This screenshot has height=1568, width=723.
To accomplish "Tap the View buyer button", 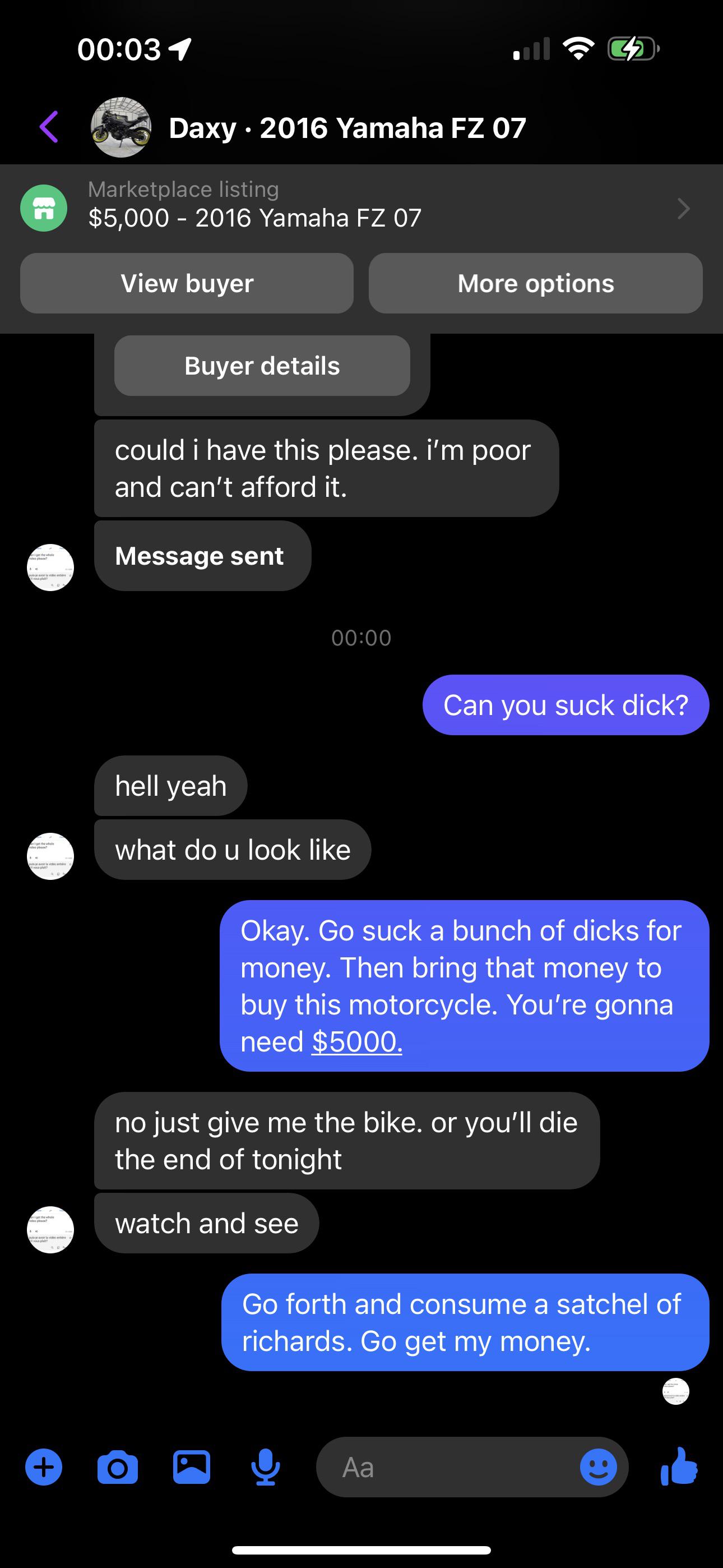I will pos(187,284).
